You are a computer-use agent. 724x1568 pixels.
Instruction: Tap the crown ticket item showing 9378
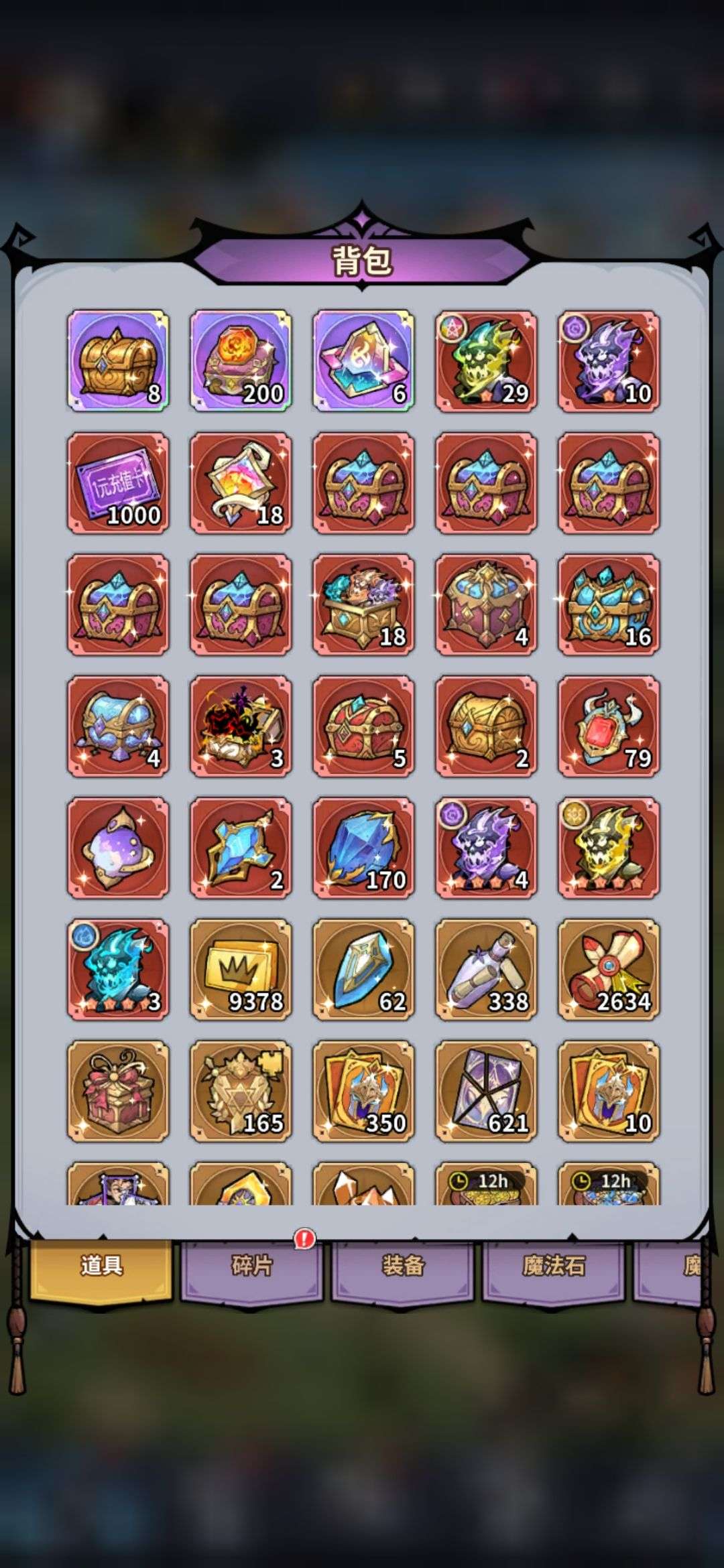click(x=241, y=970)
